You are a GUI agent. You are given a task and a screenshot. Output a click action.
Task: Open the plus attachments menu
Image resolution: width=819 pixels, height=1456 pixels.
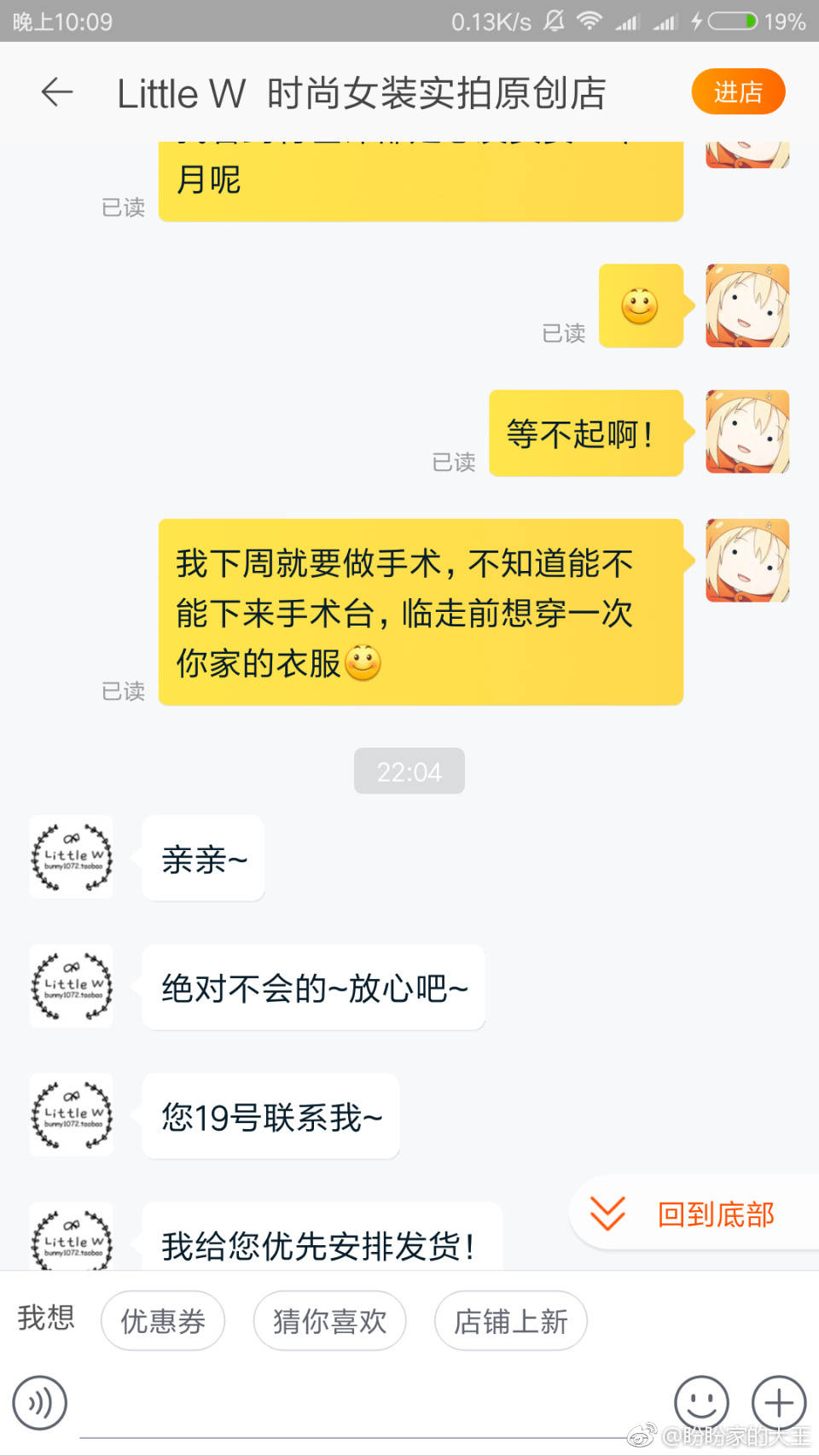778,1402
